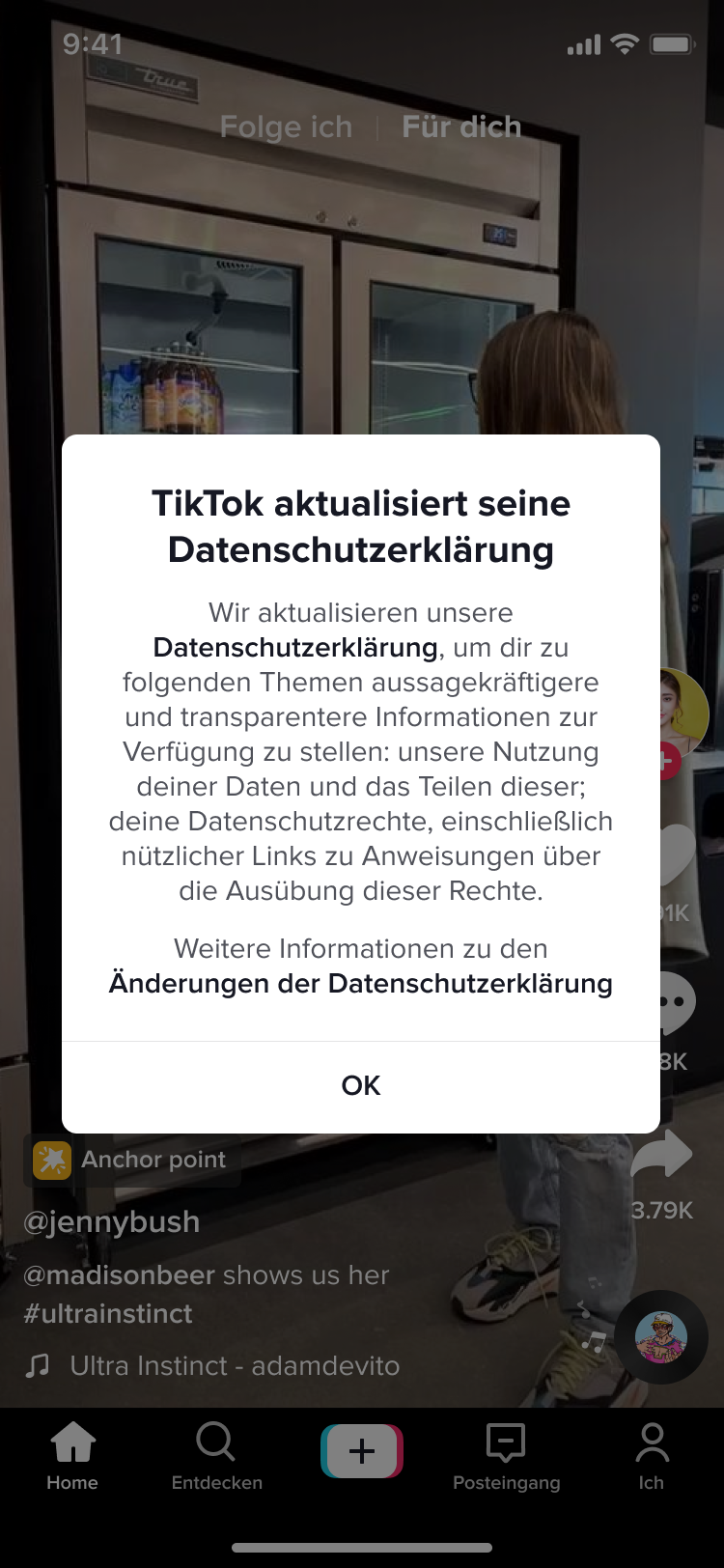
Task: Open creator avatar on the right
Action: coord(683,714)
